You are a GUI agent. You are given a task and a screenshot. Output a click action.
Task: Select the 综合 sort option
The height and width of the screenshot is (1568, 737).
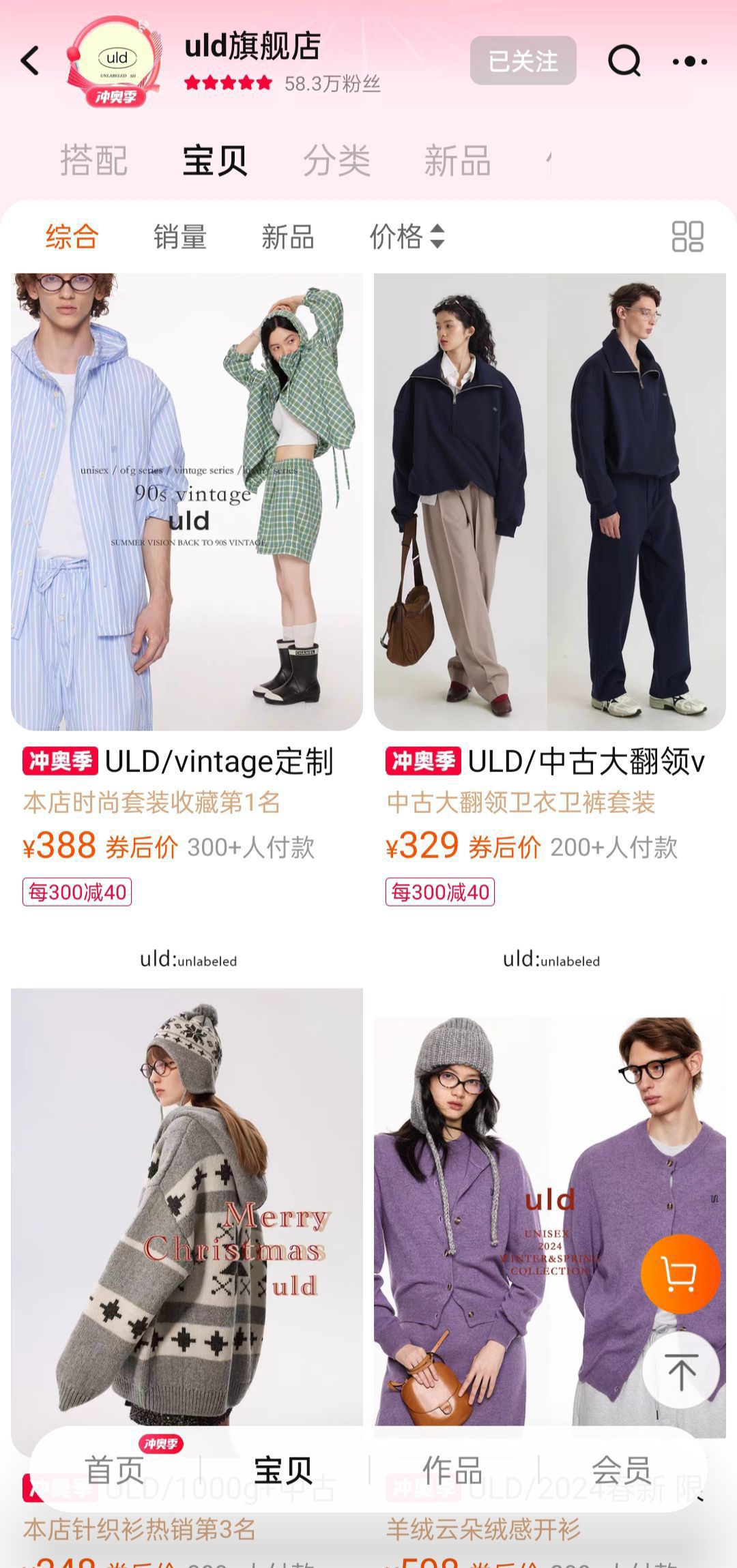[x=72, y=237]
